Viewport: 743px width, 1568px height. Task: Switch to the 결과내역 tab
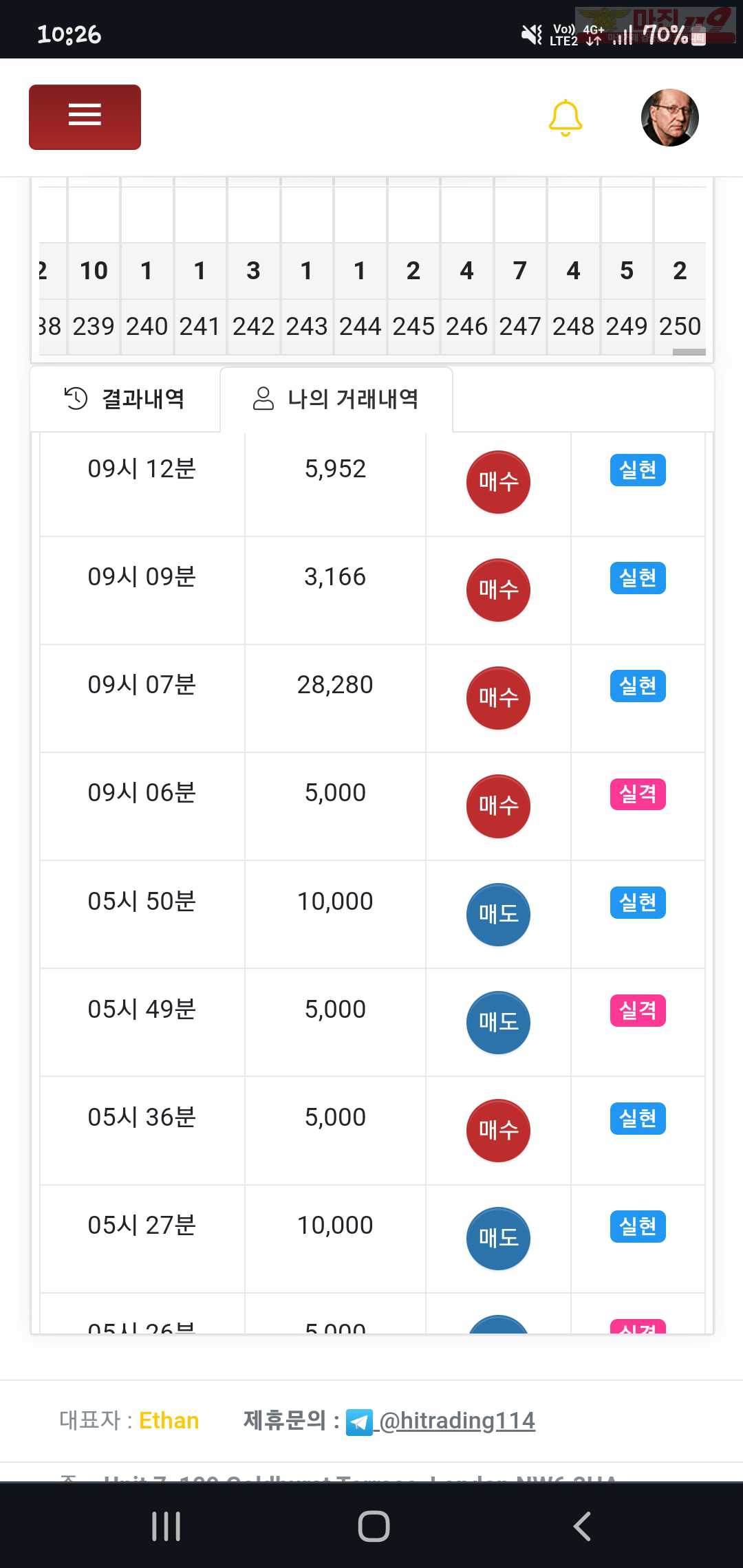125,399
